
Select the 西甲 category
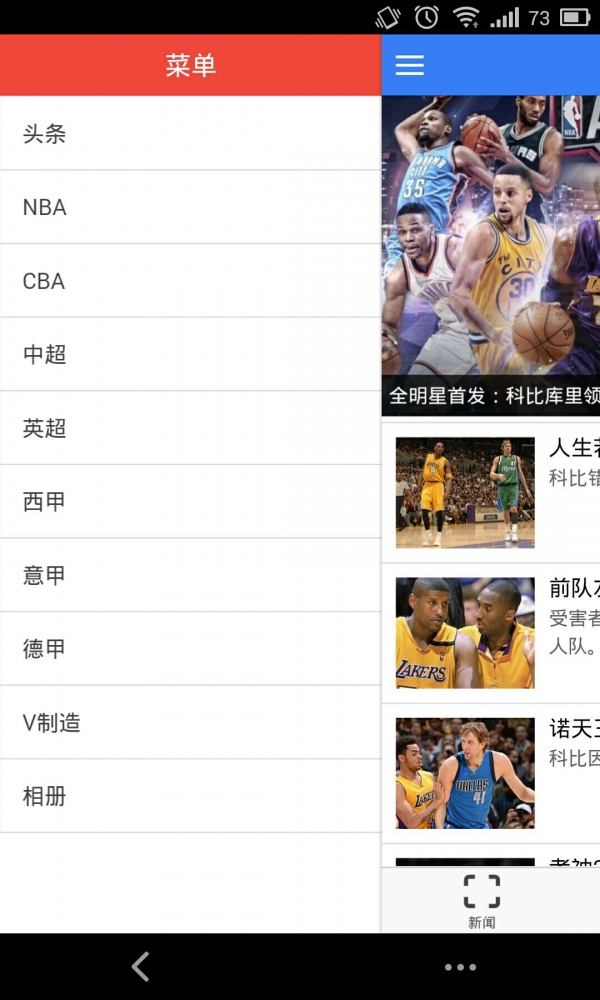point(190,501)
